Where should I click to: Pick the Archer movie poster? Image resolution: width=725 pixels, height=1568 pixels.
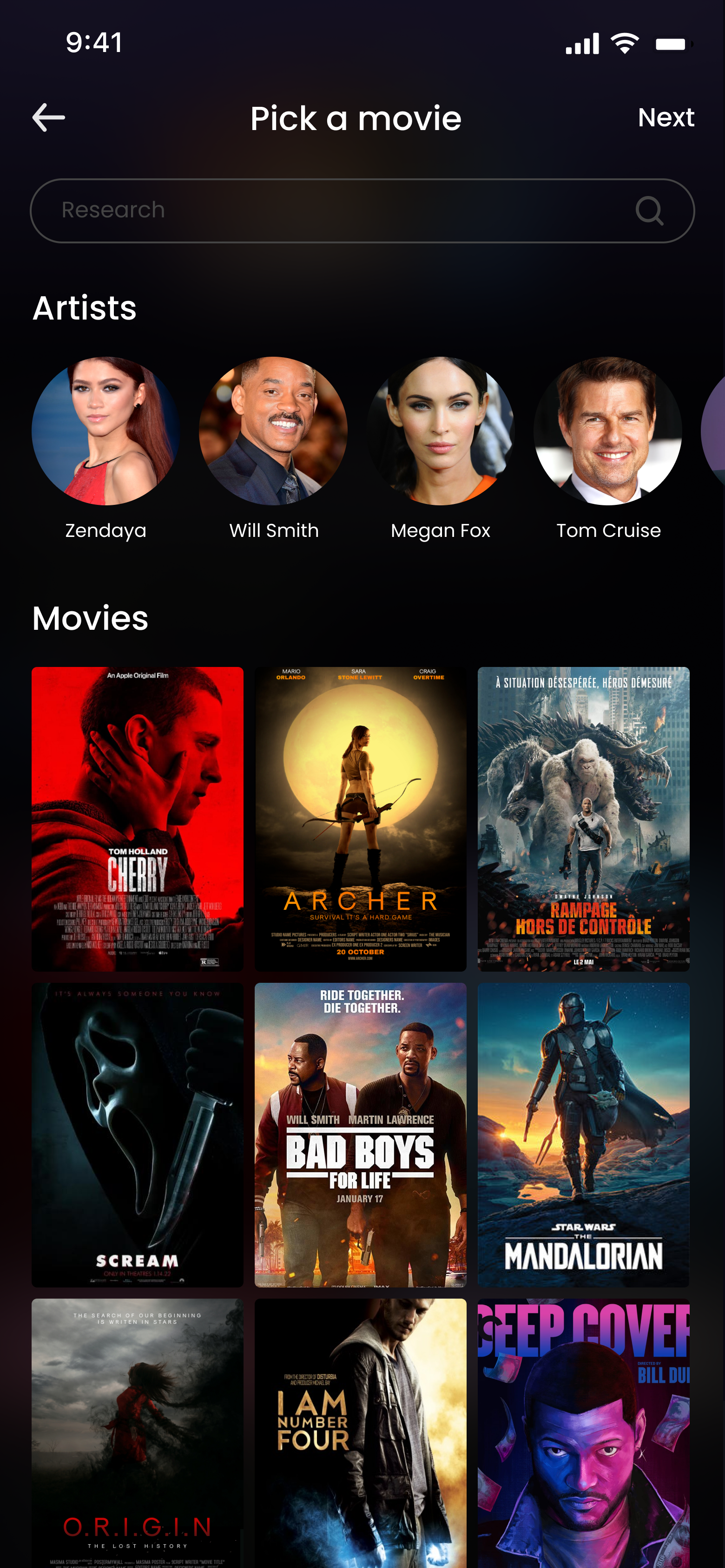click(361, 819)
